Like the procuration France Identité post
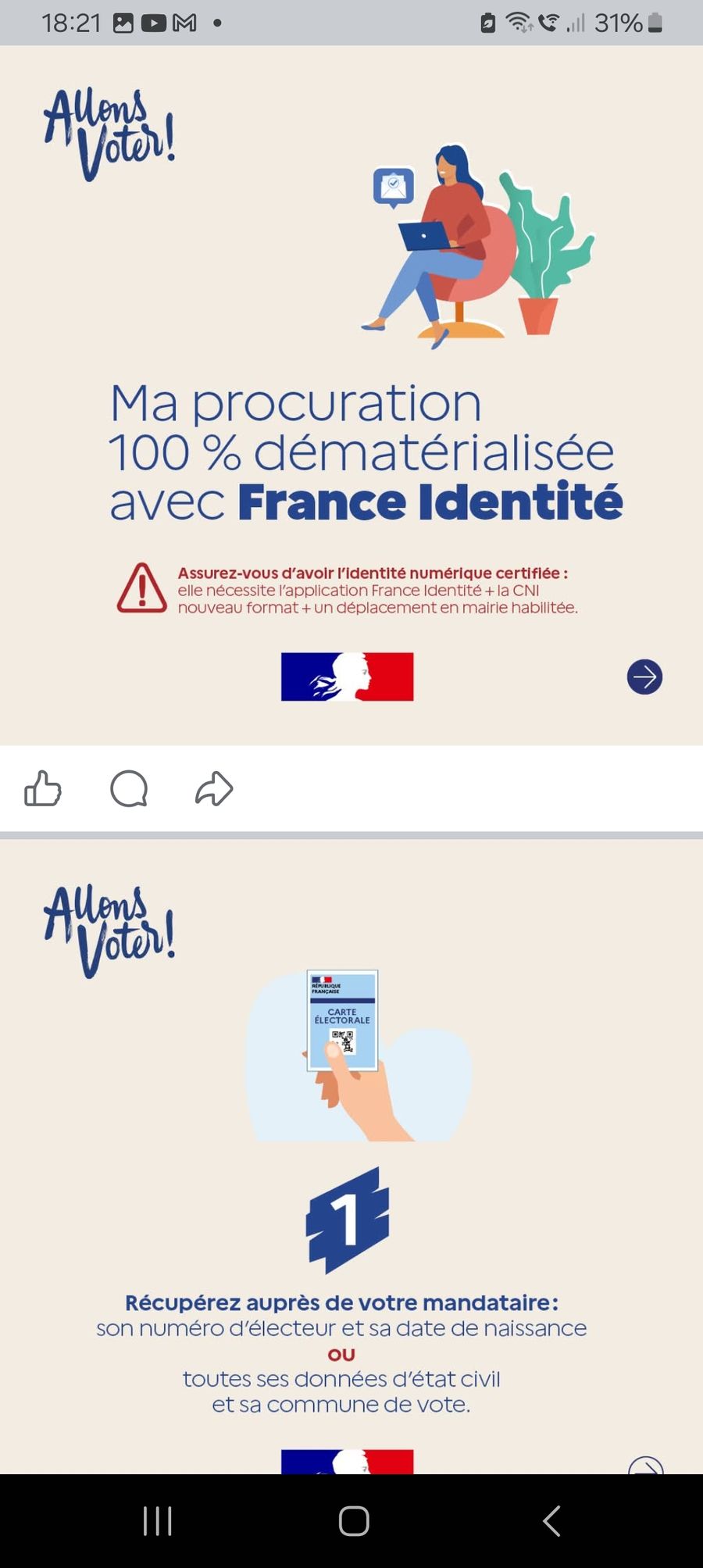The width and height of the screenshot is (703, 1568). click(43, 788)
